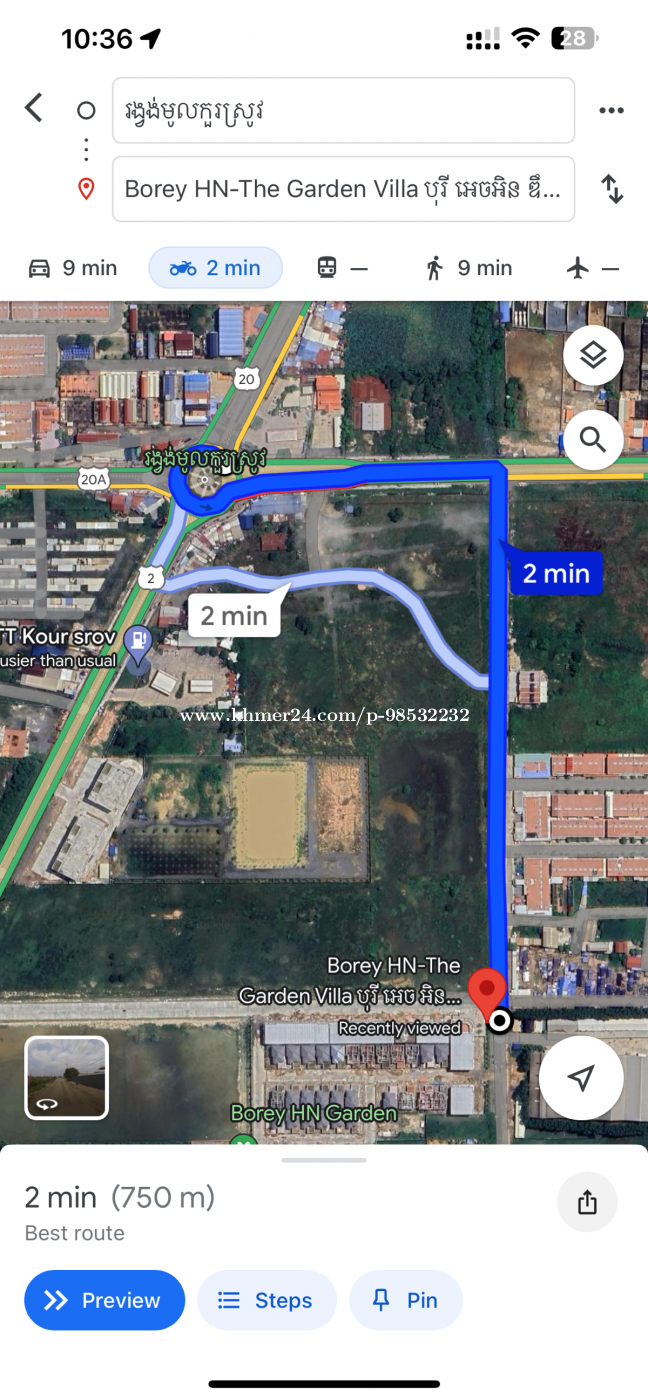This screenshot has height=1400, width=648.
Task: Switch to walking directions, 9 min
Action: click(468, 268)
